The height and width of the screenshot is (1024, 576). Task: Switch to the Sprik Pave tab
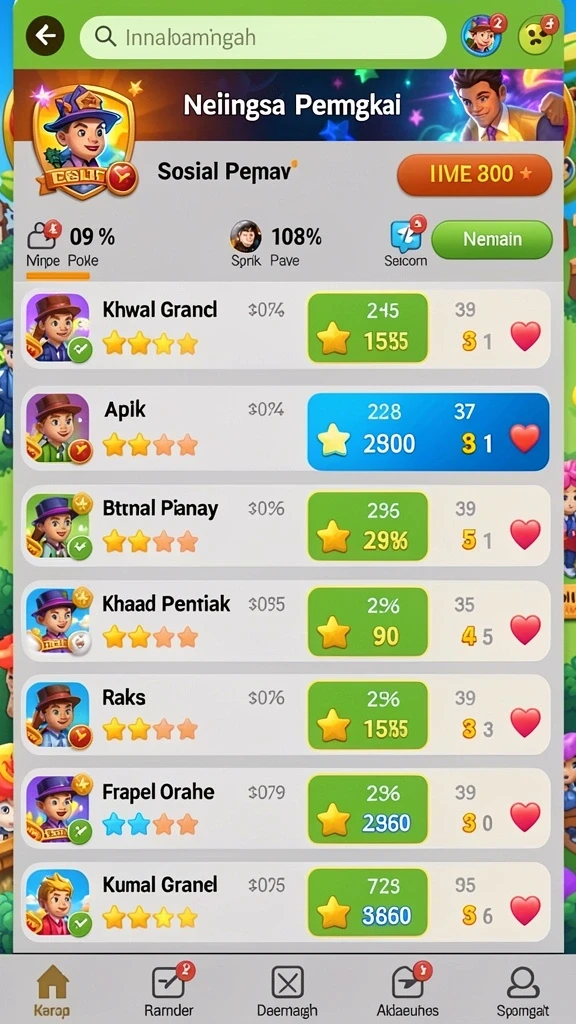[x=276, y=245]
